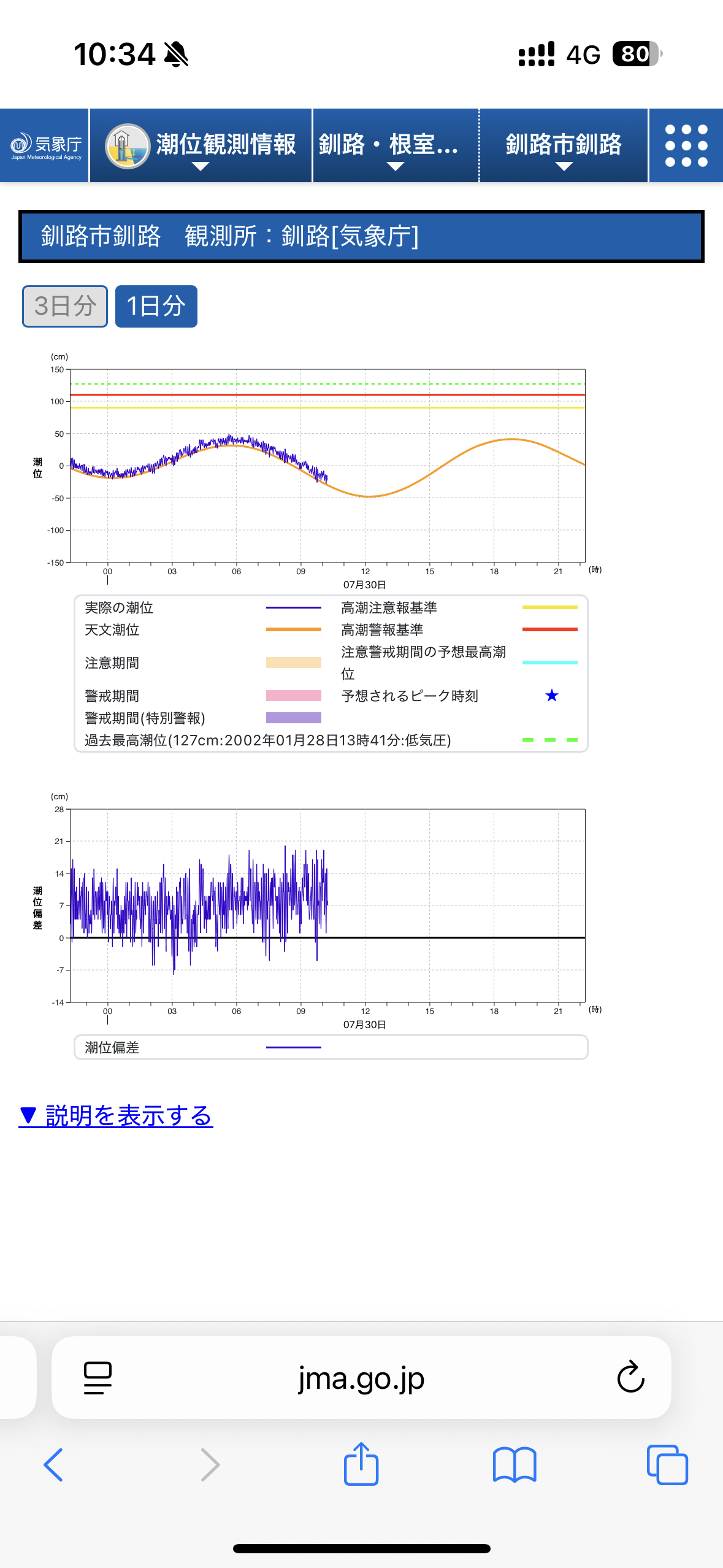Expand the 釧路・根室 region dropdown
Viewport: 723px width, 1568px height.
coord(396,145)
